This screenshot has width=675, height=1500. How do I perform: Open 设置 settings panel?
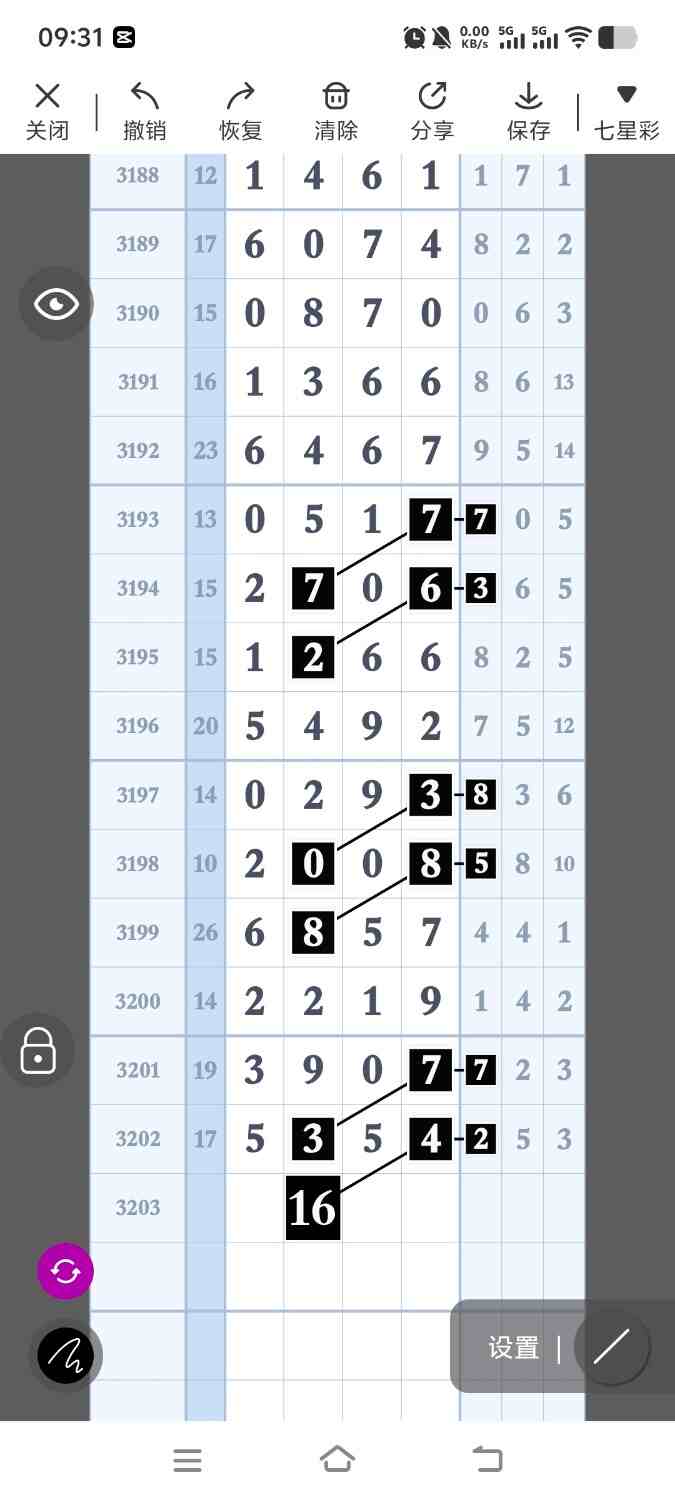pos(514,1347)
